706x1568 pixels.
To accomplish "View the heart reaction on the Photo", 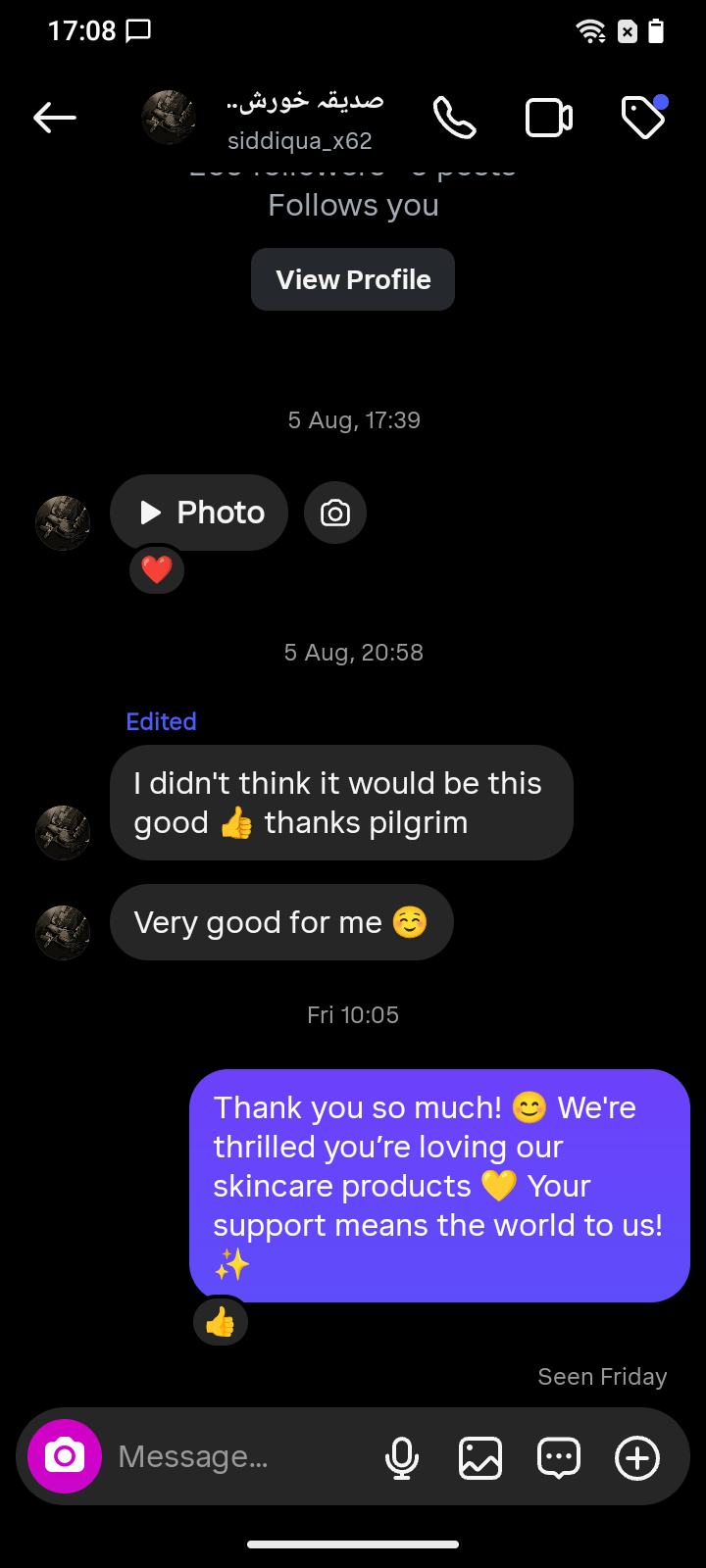I will coord(157,569).
